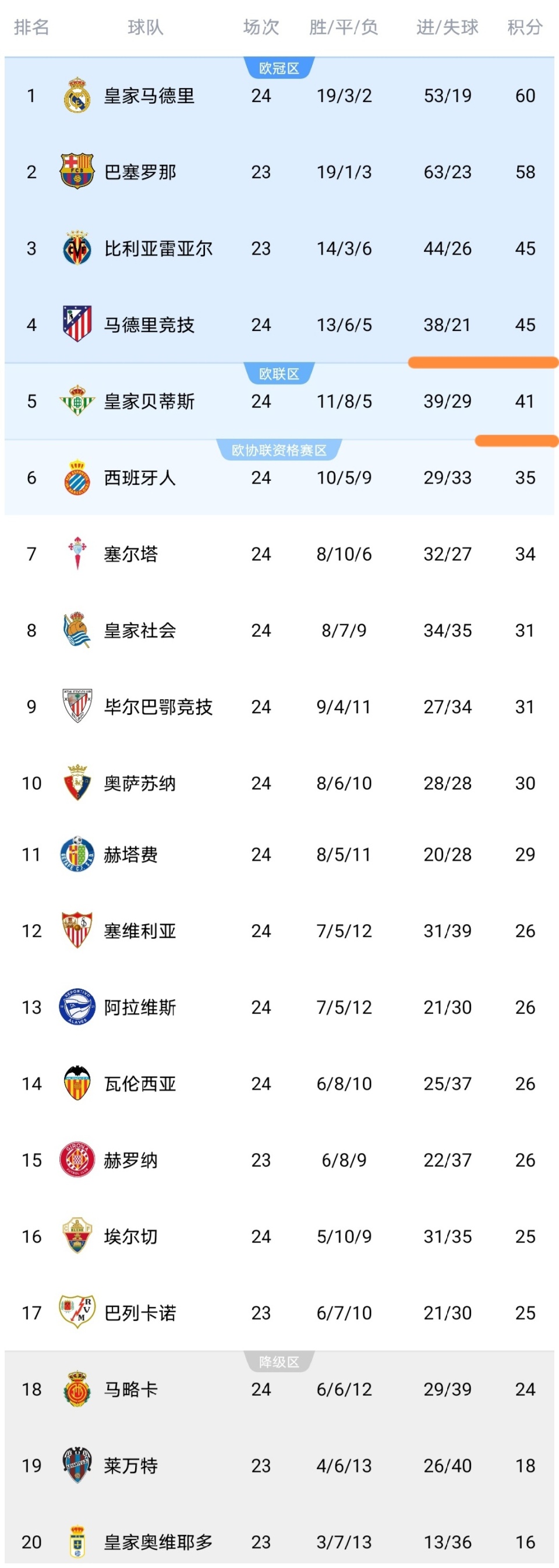Screen dimensions: 559x1568
Task: Sort by the 场次 column header
Action: click(261, 27)
